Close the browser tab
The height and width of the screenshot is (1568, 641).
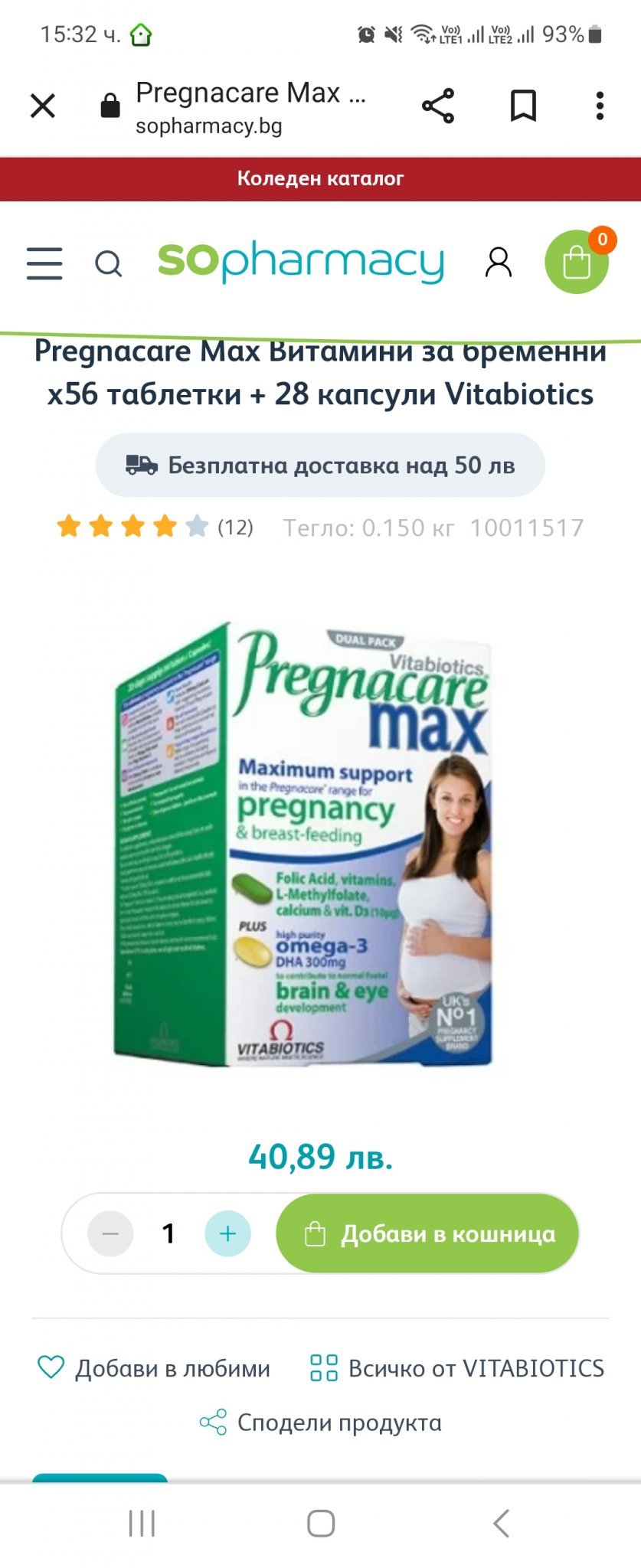[x=43, y=106]
